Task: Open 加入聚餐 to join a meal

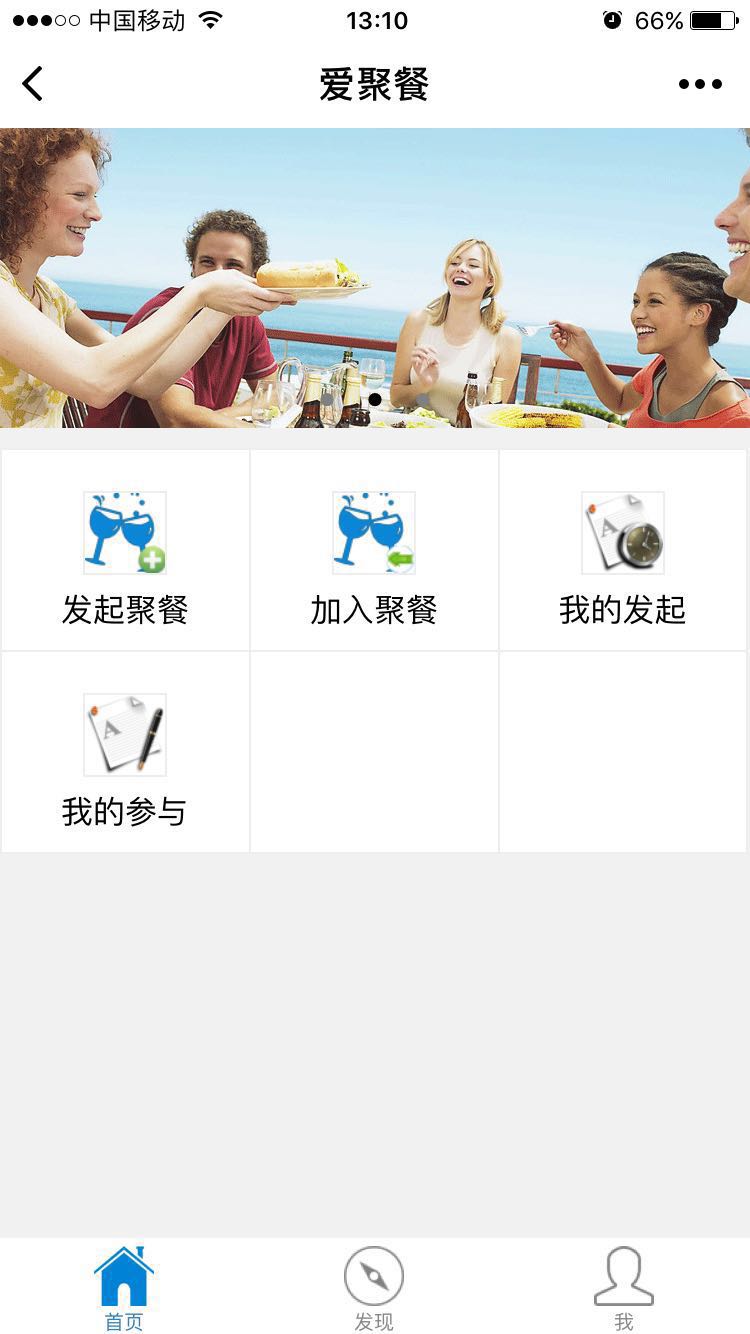Action: (x=374, y=552)
